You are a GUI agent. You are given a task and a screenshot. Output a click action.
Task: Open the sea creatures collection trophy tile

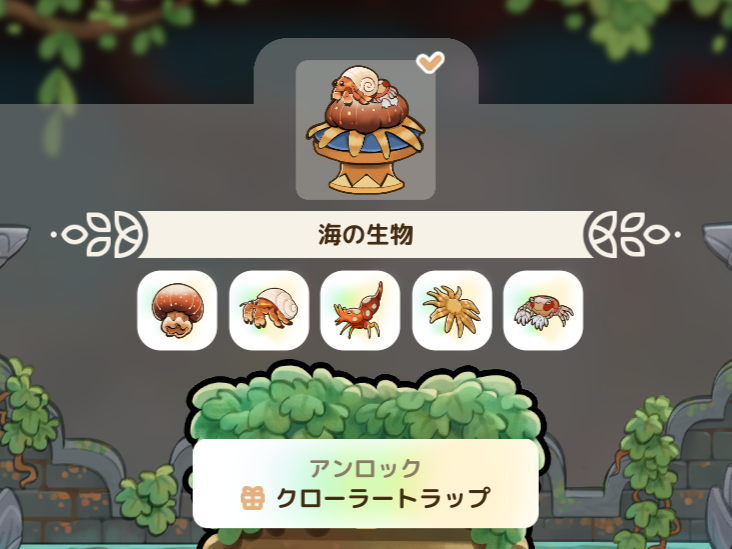(x=366, y=130)
